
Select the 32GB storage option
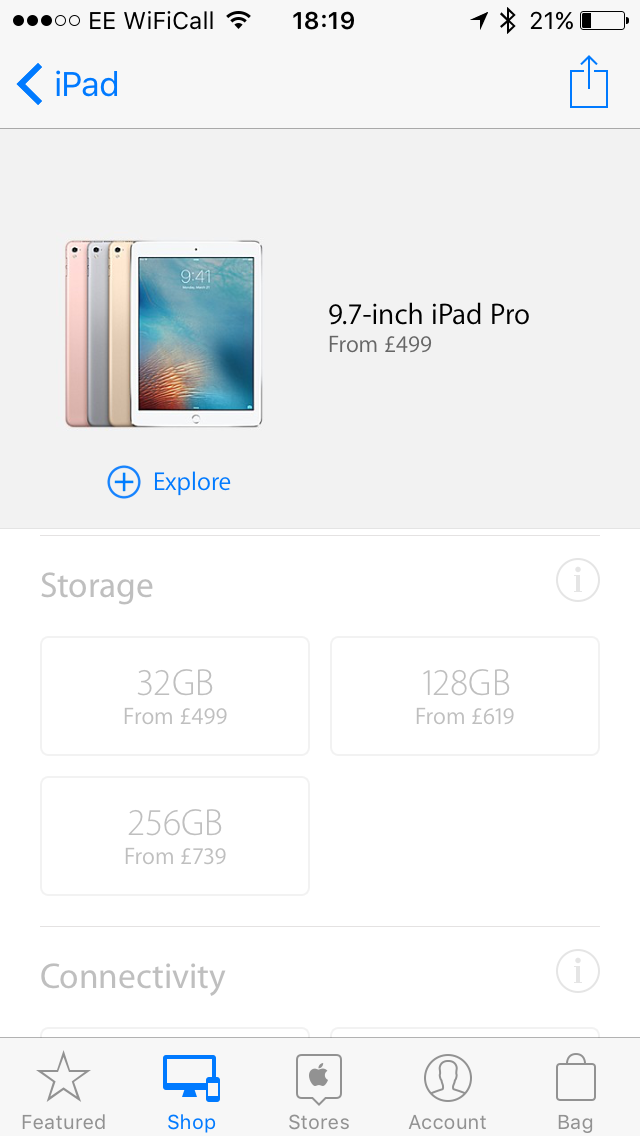(x=175, y=696)
